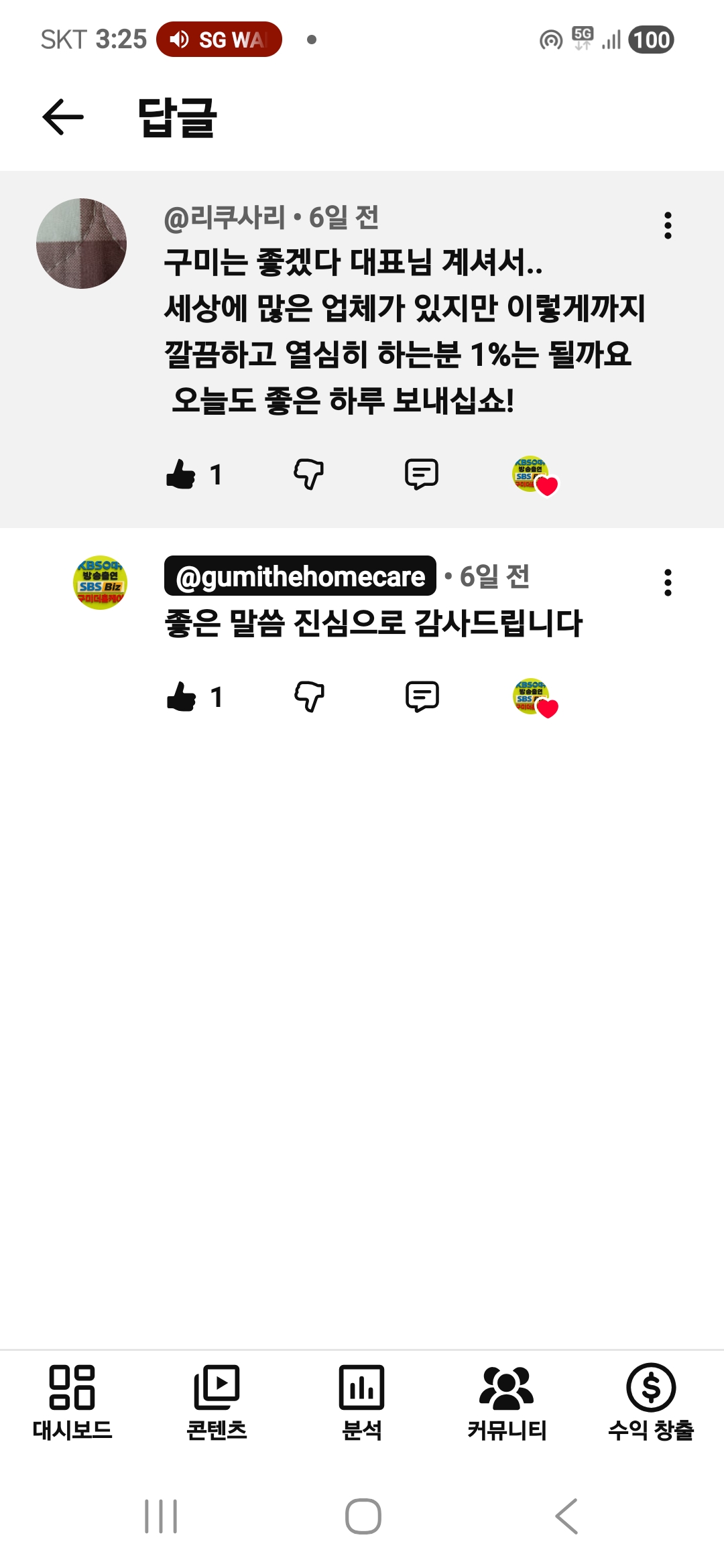The image size is (724, 1568).
Task: Dislike the reply from @gumithehomecare
Action: pyautogui.click(x=309, y=697)
